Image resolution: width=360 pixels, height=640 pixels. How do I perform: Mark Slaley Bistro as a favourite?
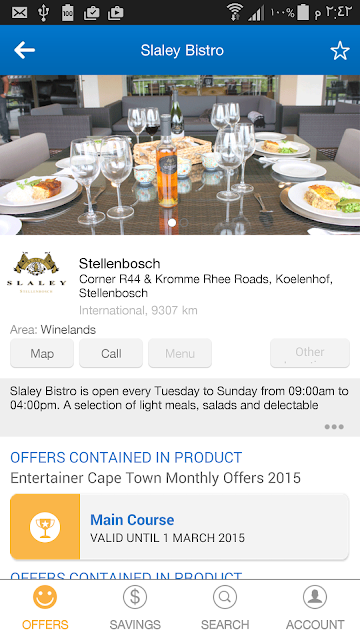coord(340,51)
